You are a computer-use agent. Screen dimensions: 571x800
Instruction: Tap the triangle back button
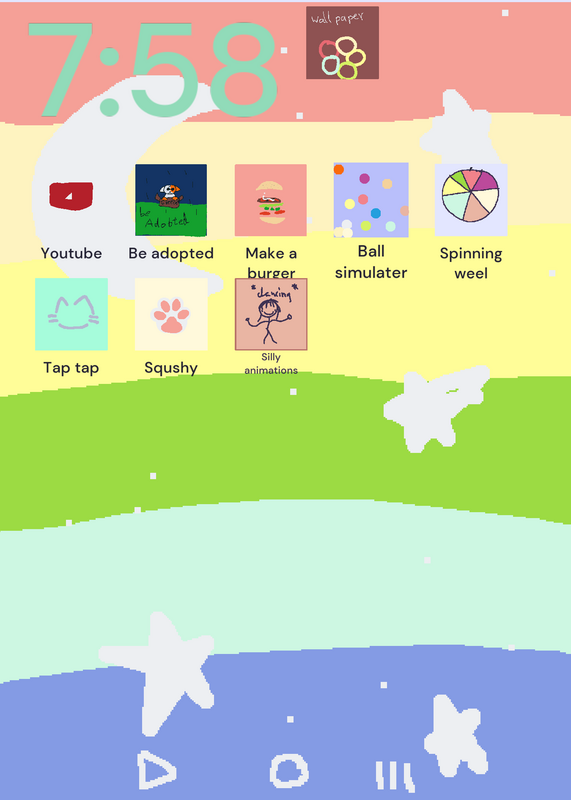pyautogui.click(x=156, y=769)
